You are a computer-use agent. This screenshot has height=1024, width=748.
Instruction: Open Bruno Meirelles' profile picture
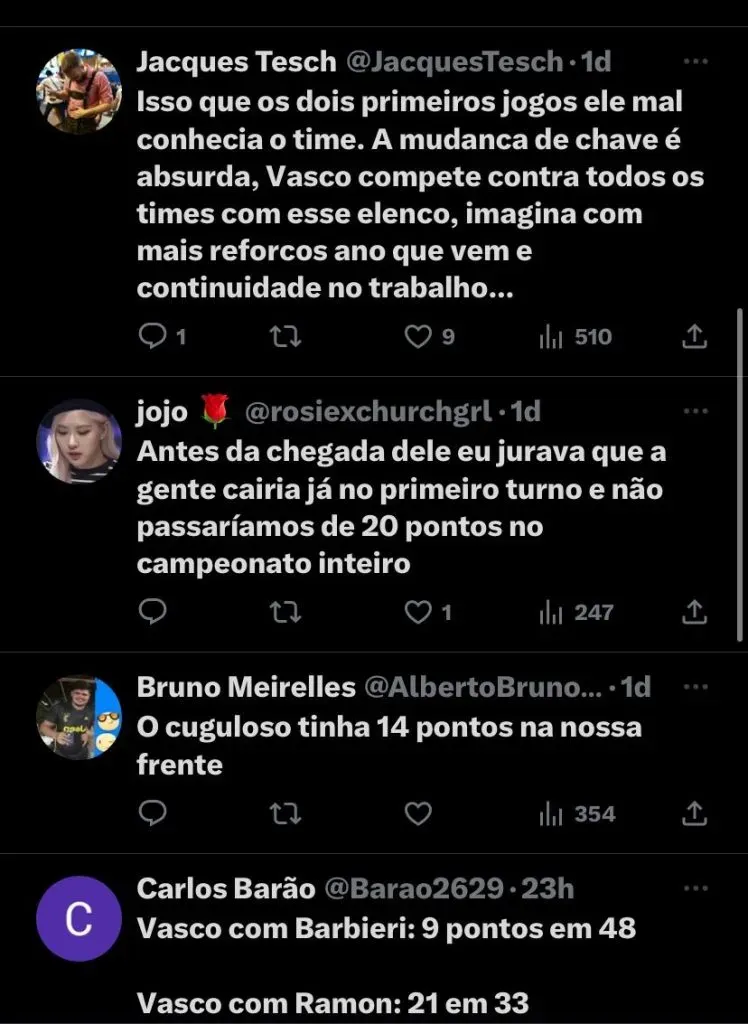click(79, 716)
